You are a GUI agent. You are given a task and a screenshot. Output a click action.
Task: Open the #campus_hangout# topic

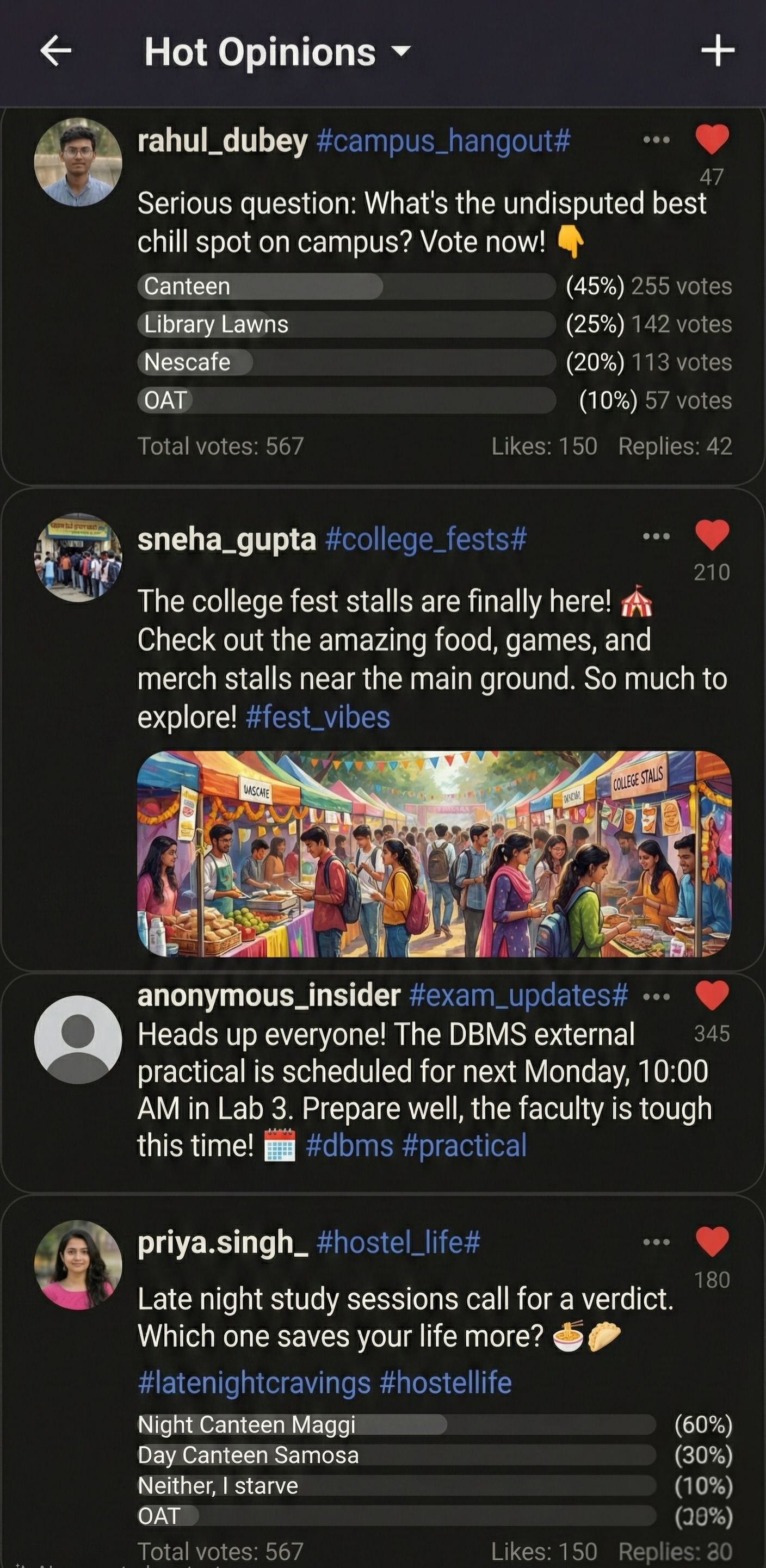click(443, 141)
